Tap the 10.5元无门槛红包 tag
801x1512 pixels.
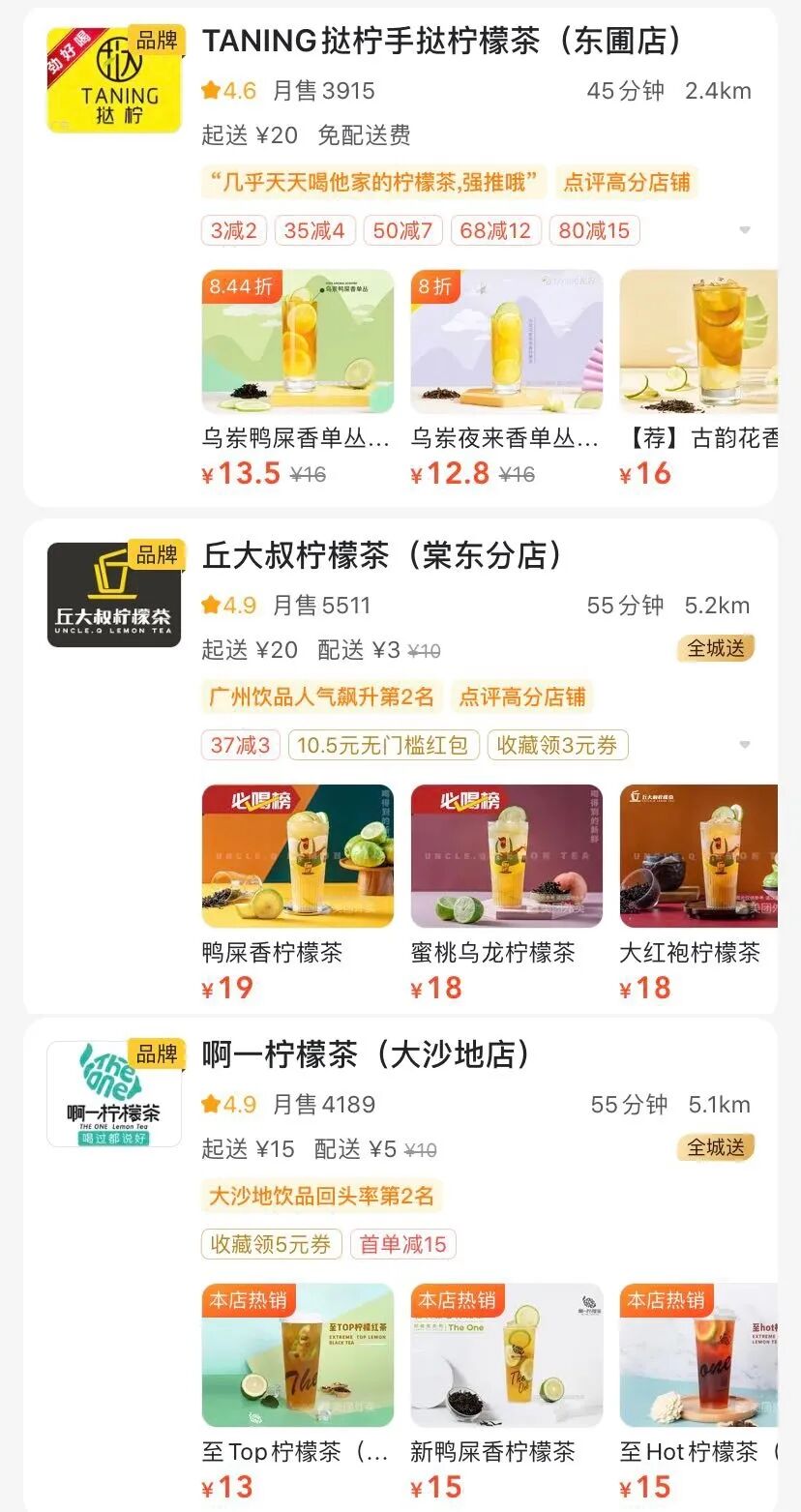[382, 745]
